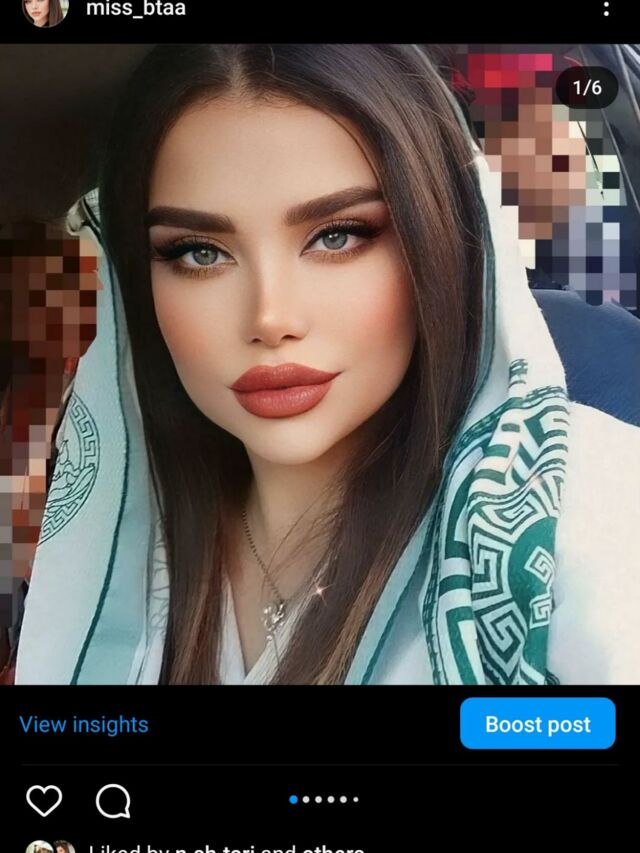Tap the profile avatar beside miss_btaa
Viewport: 640px width, 853px height.
click(45, 10)
